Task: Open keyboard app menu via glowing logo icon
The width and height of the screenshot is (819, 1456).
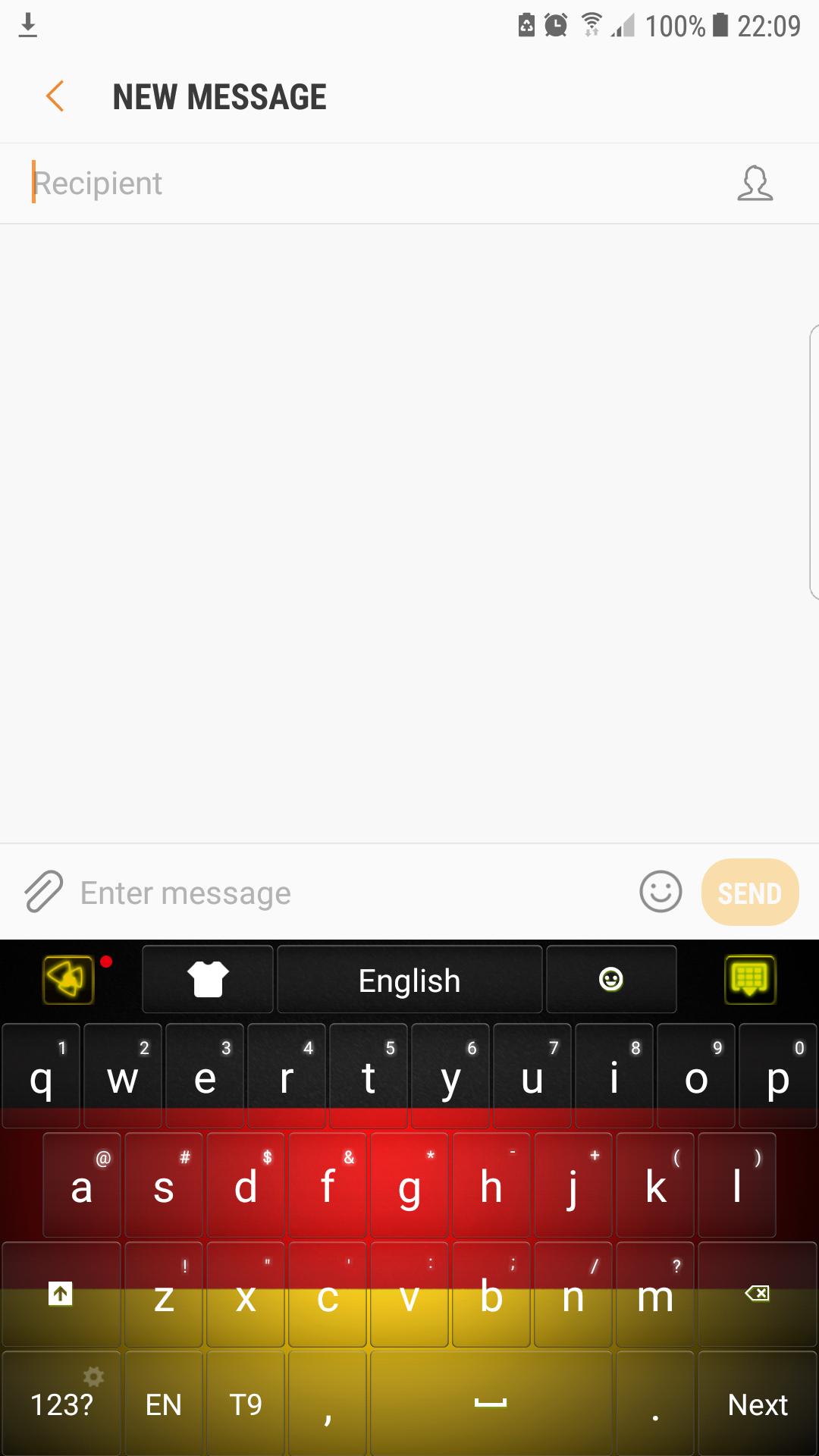Action: click(67, 979)
